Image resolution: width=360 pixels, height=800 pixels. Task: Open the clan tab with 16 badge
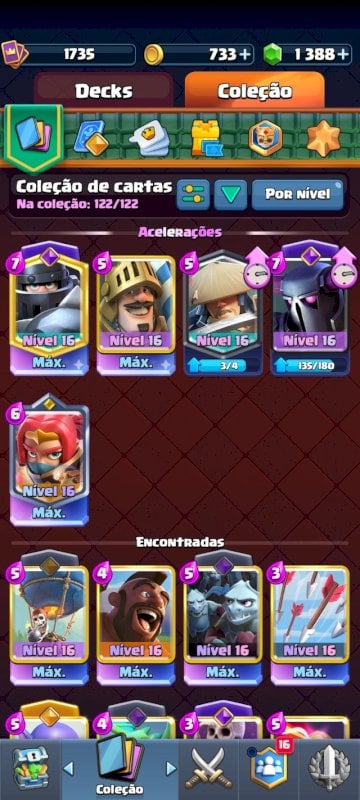(x=269, y=768)
